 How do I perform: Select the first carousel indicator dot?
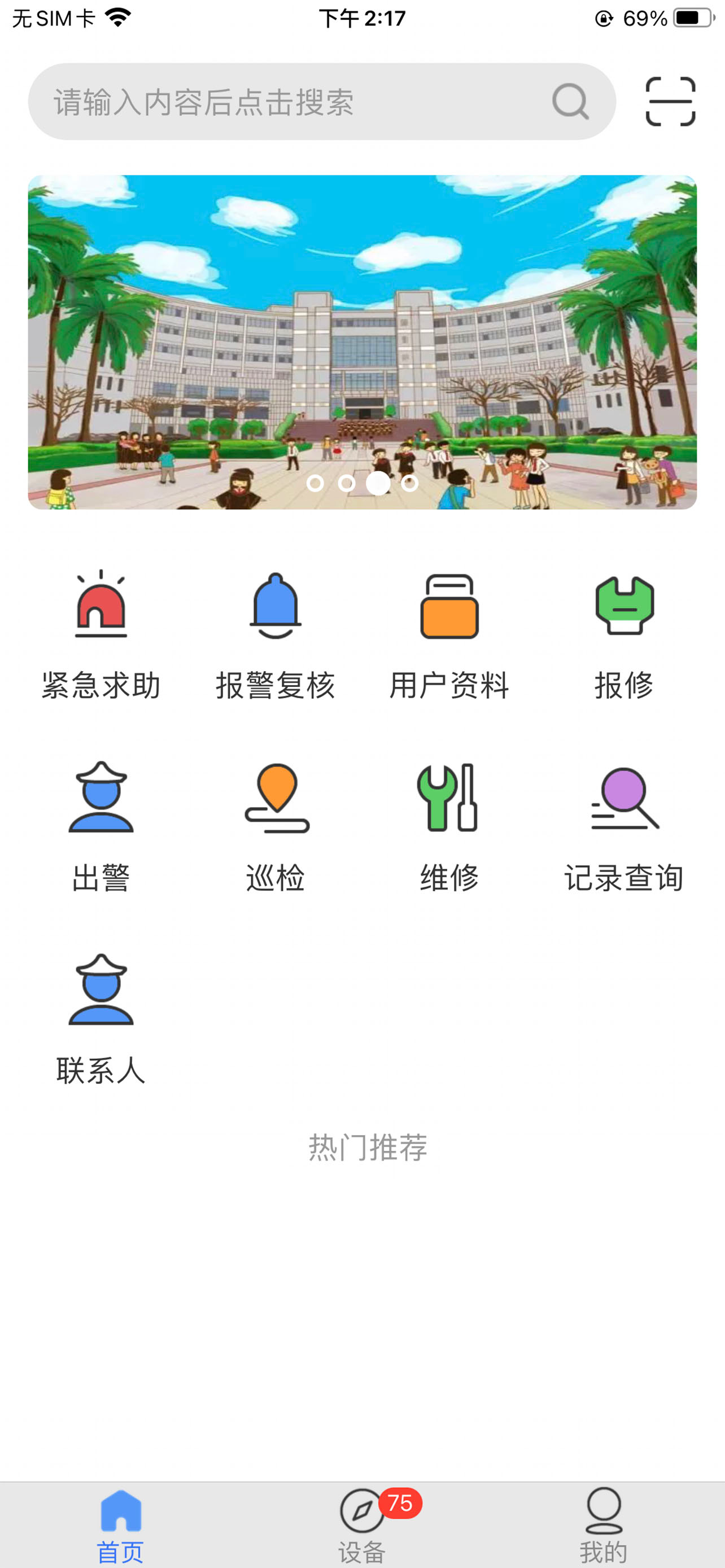(317, 484)
